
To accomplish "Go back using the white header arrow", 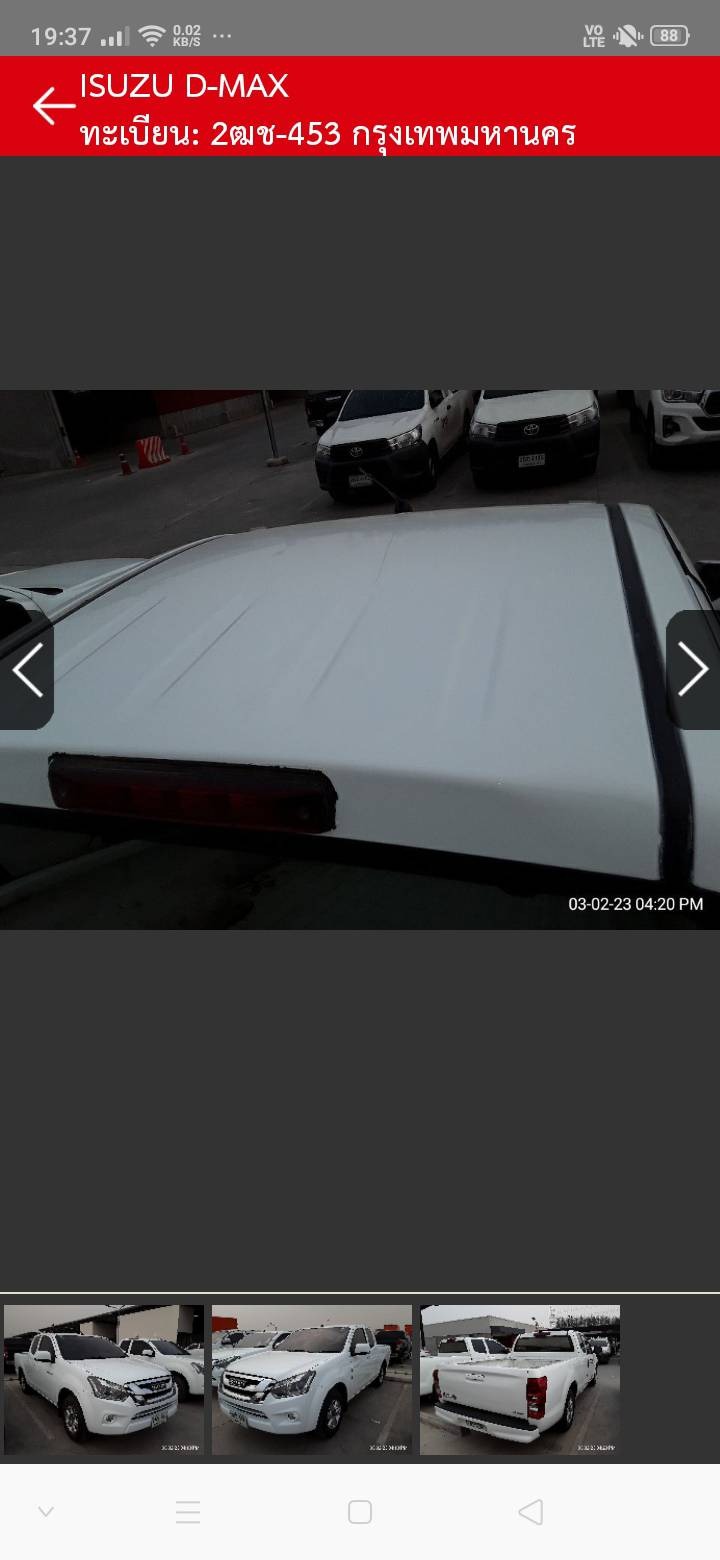I will [54, 105].
